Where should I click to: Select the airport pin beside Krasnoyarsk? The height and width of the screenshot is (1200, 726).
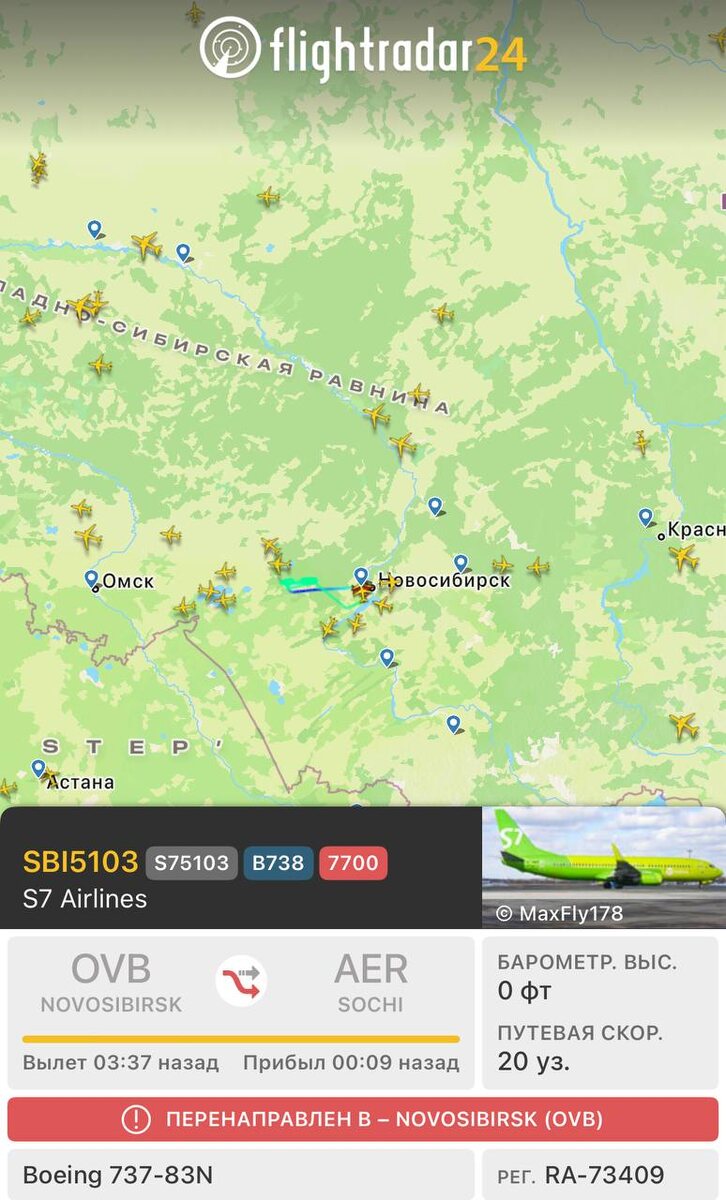(646, 516)
